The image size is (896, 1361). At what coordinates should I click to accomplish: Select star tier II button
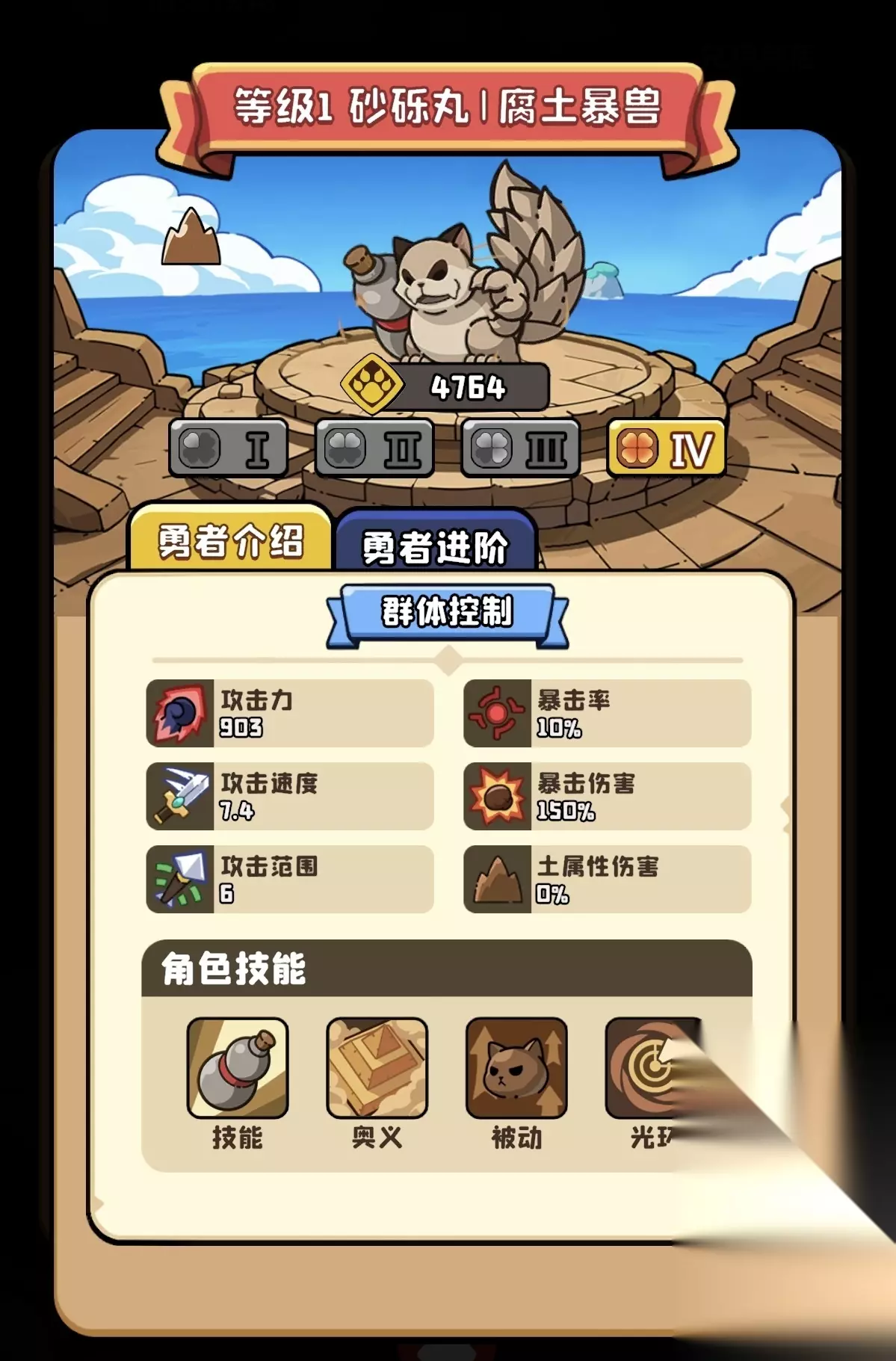pyautogui.click(x=375, y=448)
